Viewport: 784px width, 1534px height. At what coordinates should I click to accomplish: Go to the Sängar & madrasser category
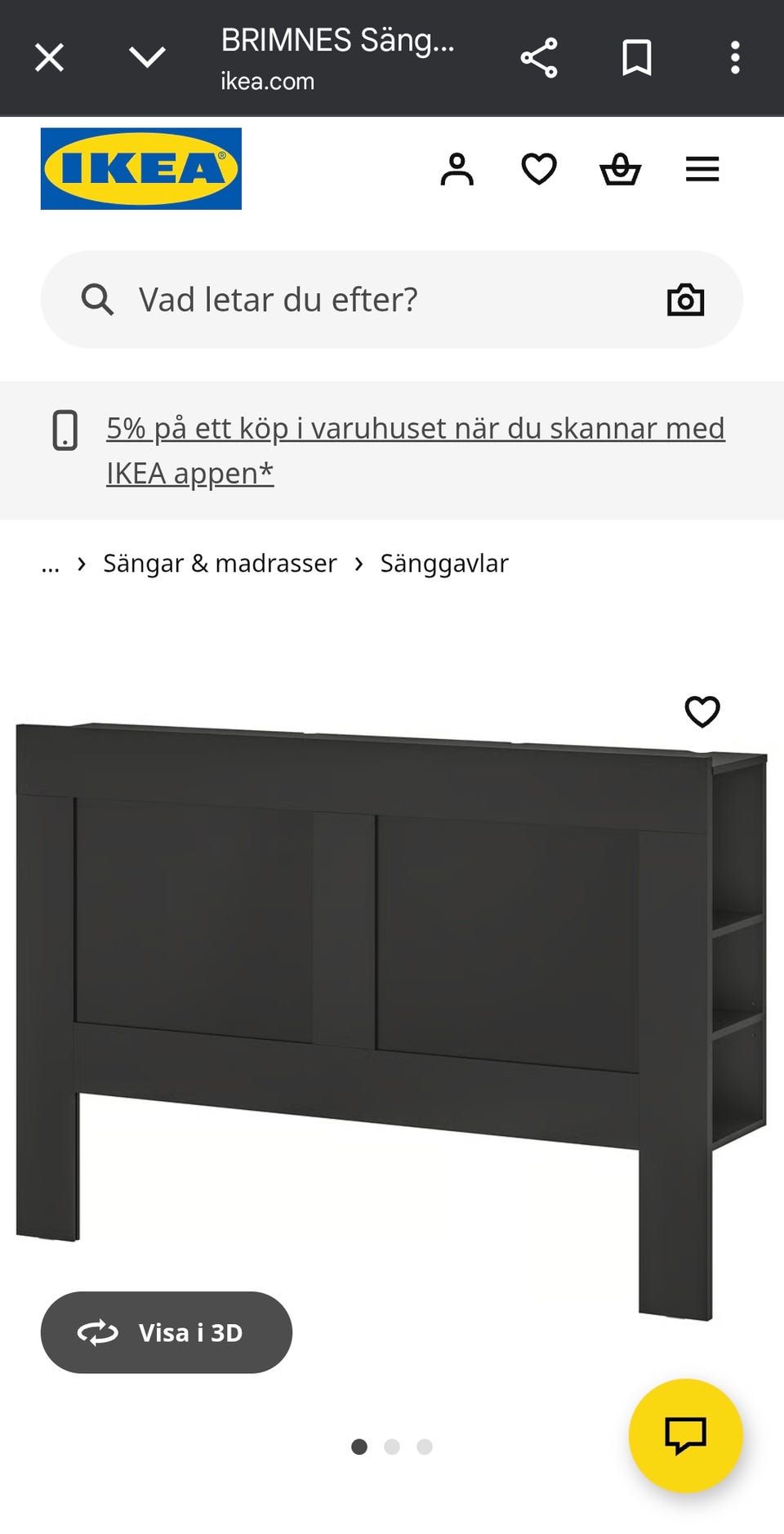[x=219, y=563]
